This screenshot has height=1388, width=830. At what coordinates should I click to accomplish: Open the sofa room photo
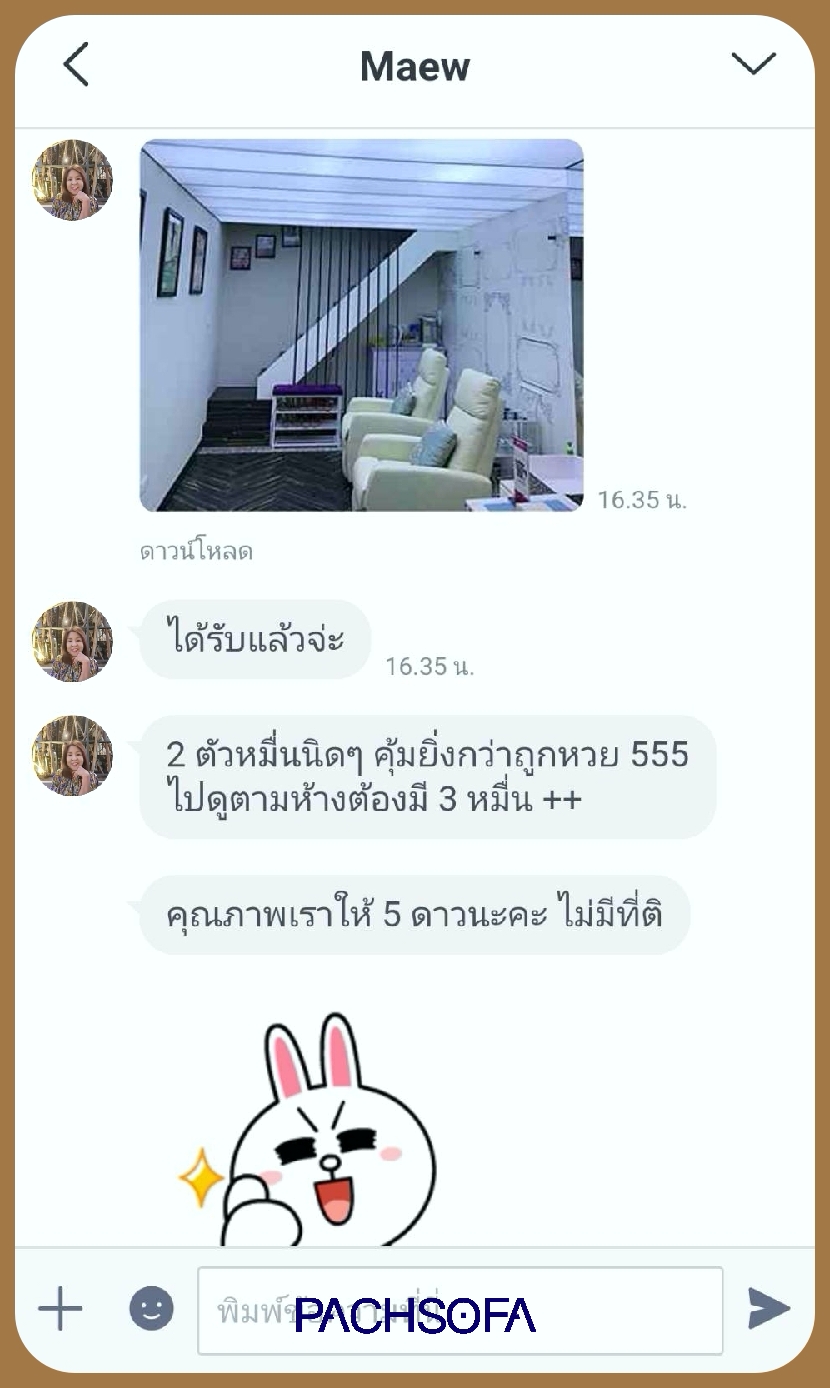click(361, 325)
